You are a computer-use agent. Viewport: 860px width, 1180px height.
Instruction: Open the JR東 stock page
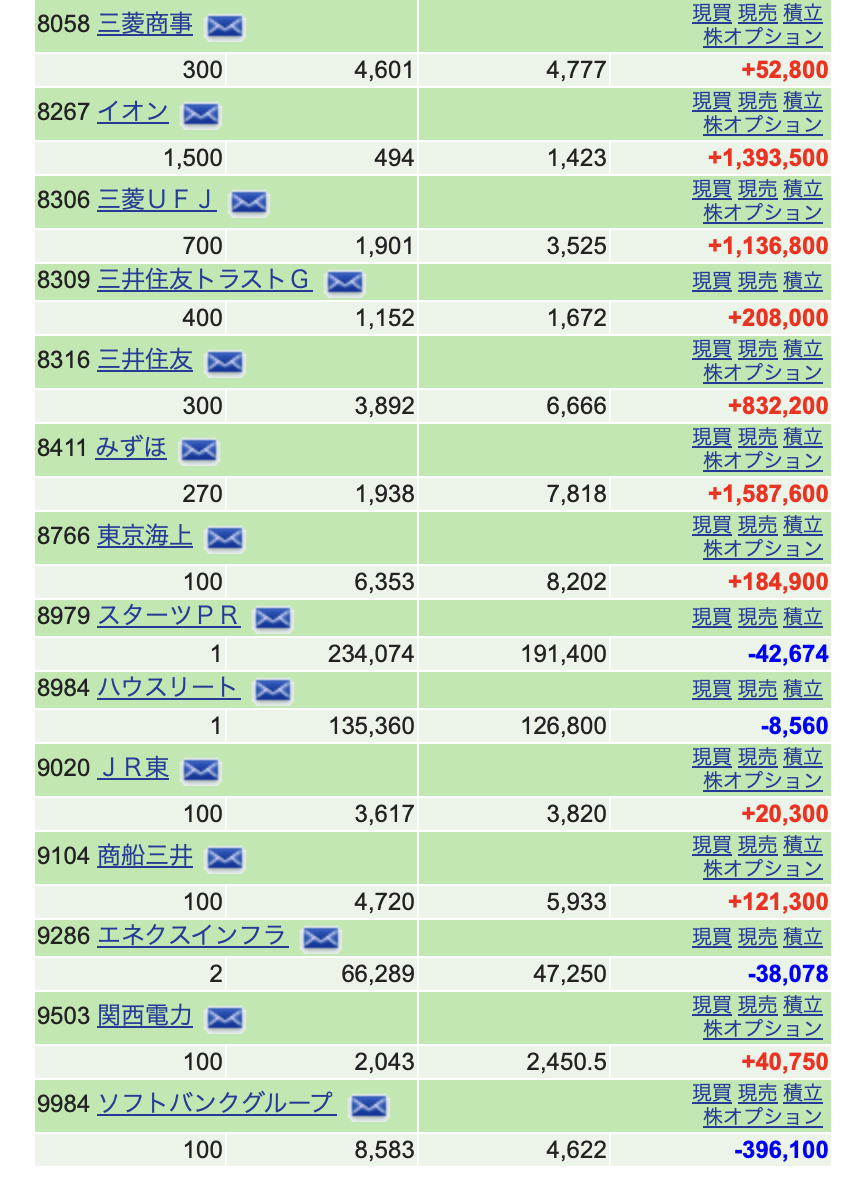(133, 768)
